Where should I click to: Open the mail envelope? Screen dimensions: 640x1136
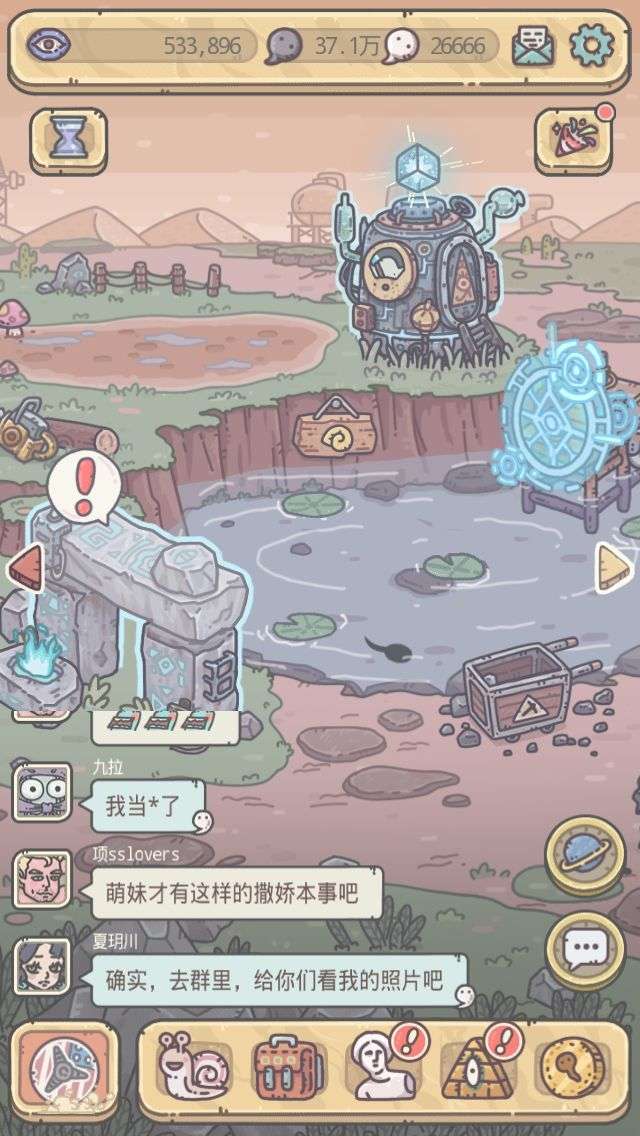(x=534, y=45)
